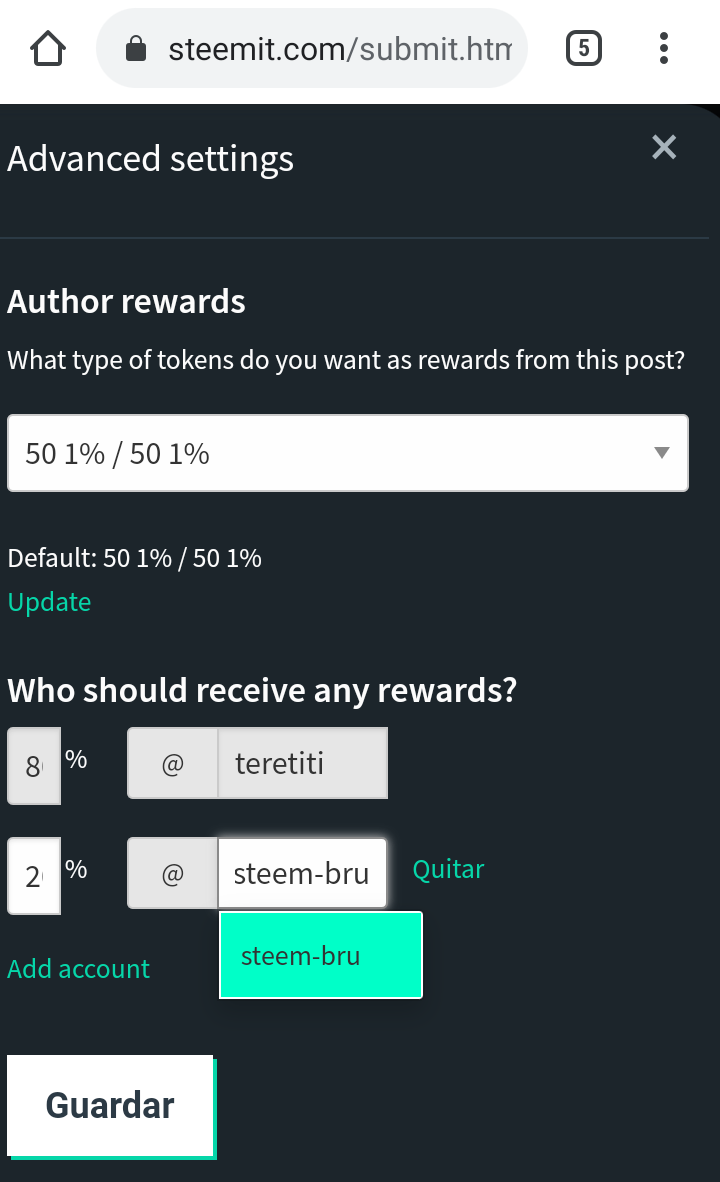Screen dimensions: 720x1182
Task: Open the author rewards token dropdown
Action: tap(347, 453)
